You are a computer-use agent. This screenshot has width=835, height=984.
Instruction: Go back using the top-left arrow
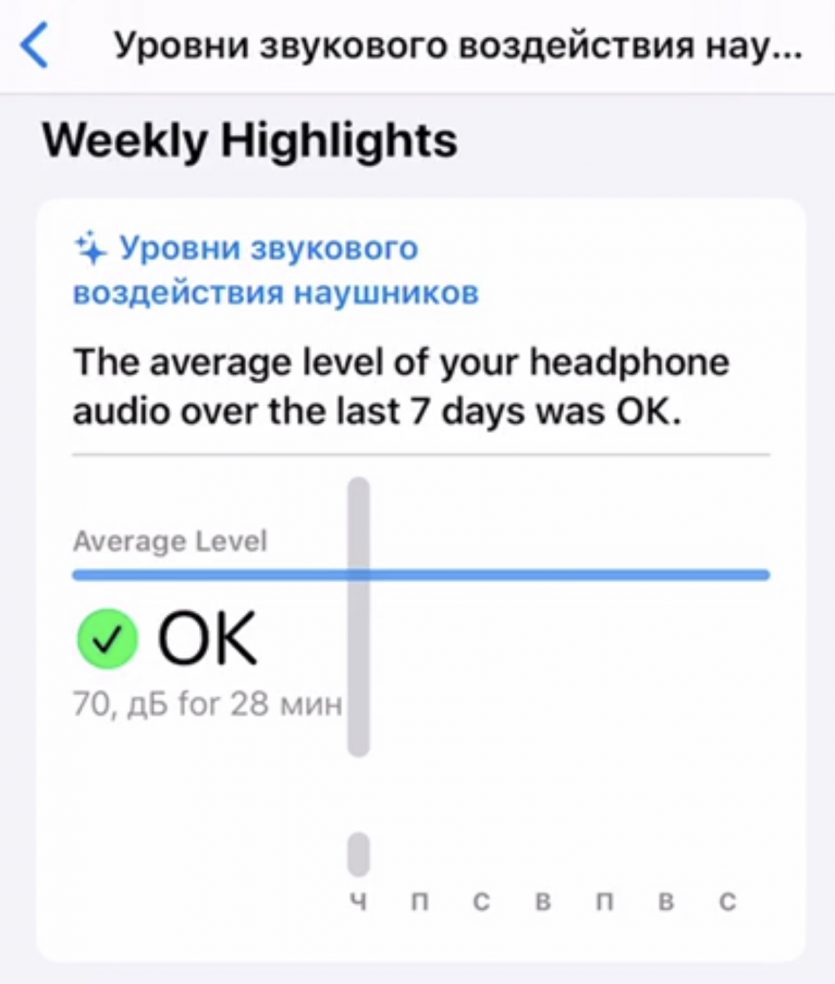36,47
